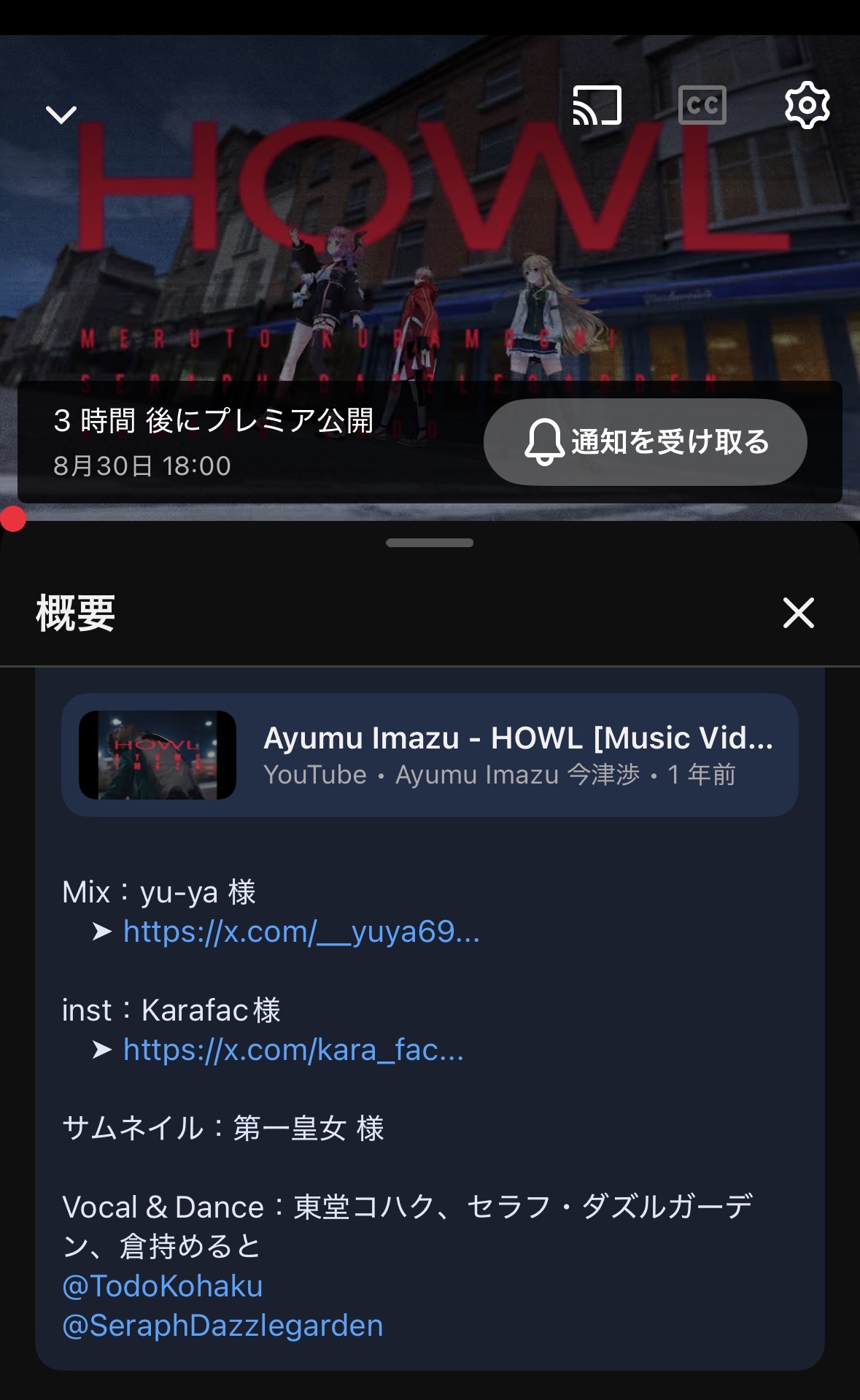Close the 概要 description panel
Image resolution: width=860 pixels, height=1400 pixels.
(798, 613)
